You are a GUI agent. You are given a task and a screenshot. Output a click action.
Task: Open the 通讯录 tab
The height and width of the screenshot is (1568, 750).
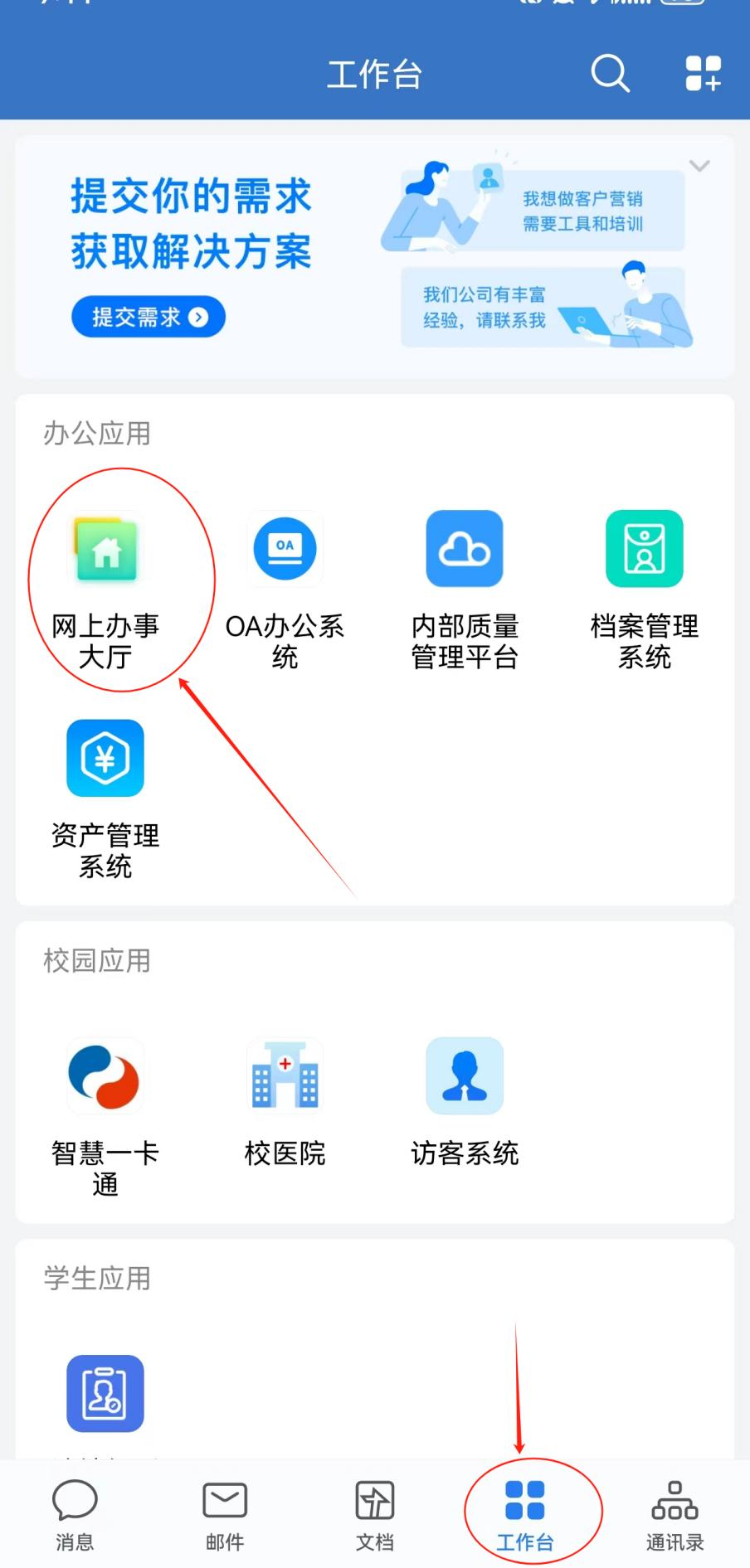coord(675,1514)
